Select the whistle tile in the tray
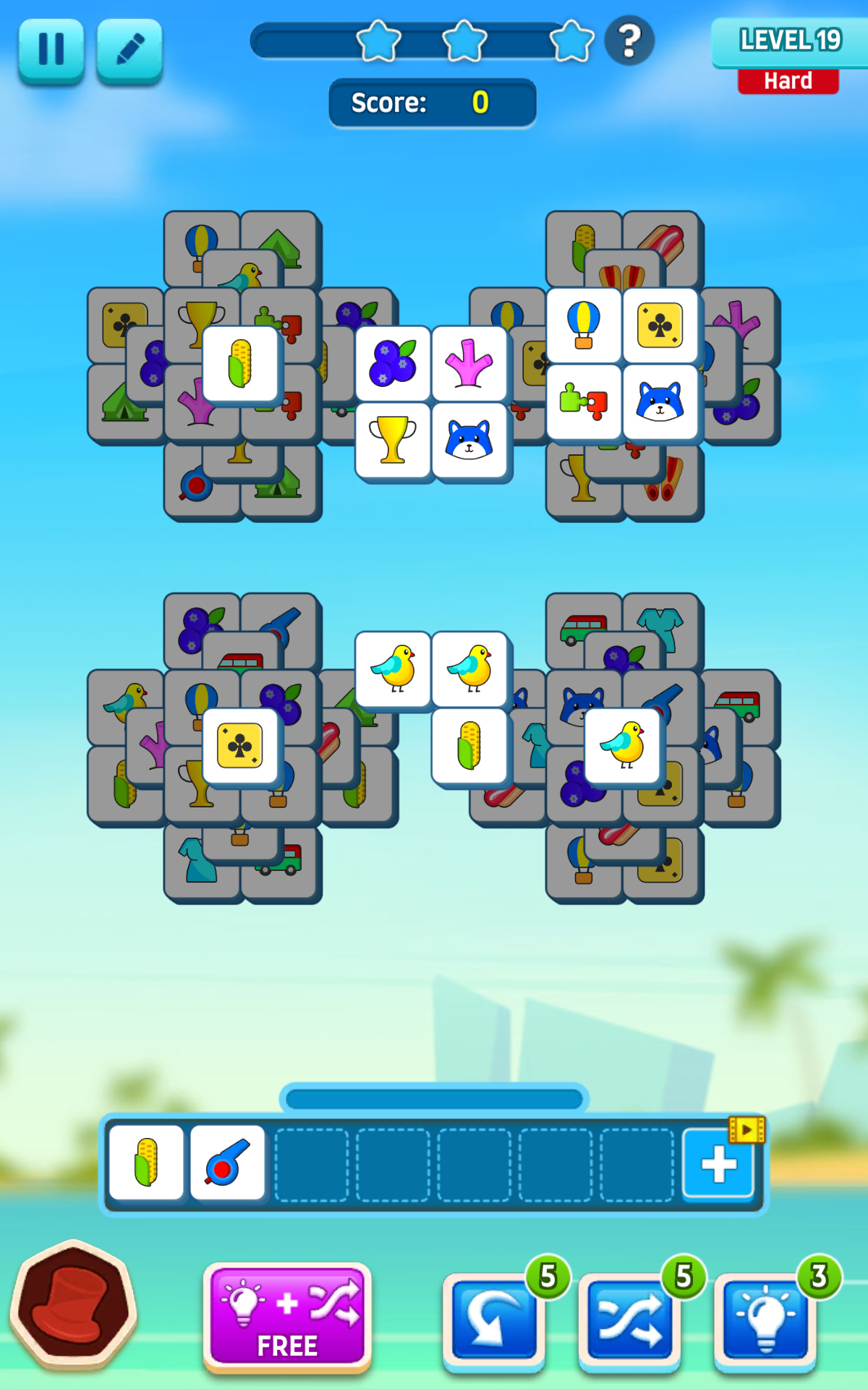Screen dimensions: 868x1389 tap(229, 1163)
